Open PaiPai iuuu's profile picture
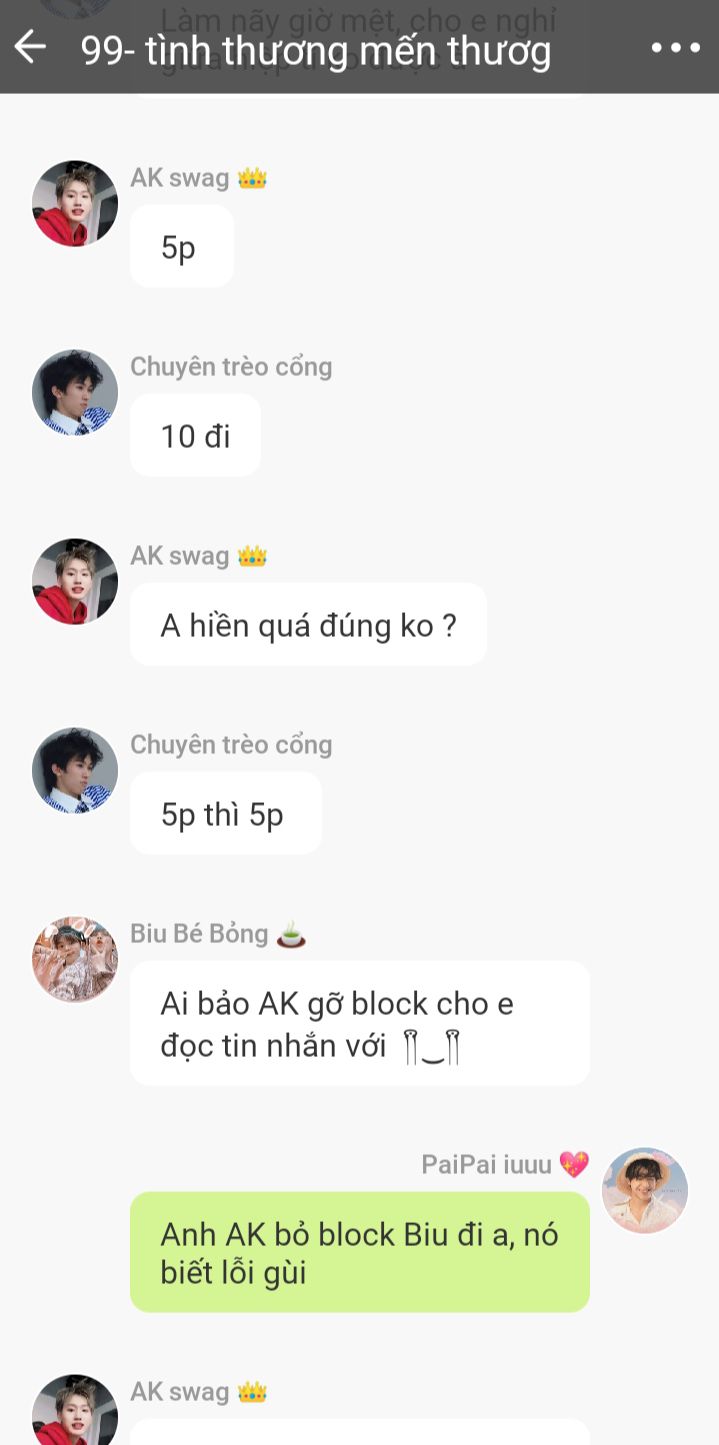 pyautogui.click(x=645, y=1190)
